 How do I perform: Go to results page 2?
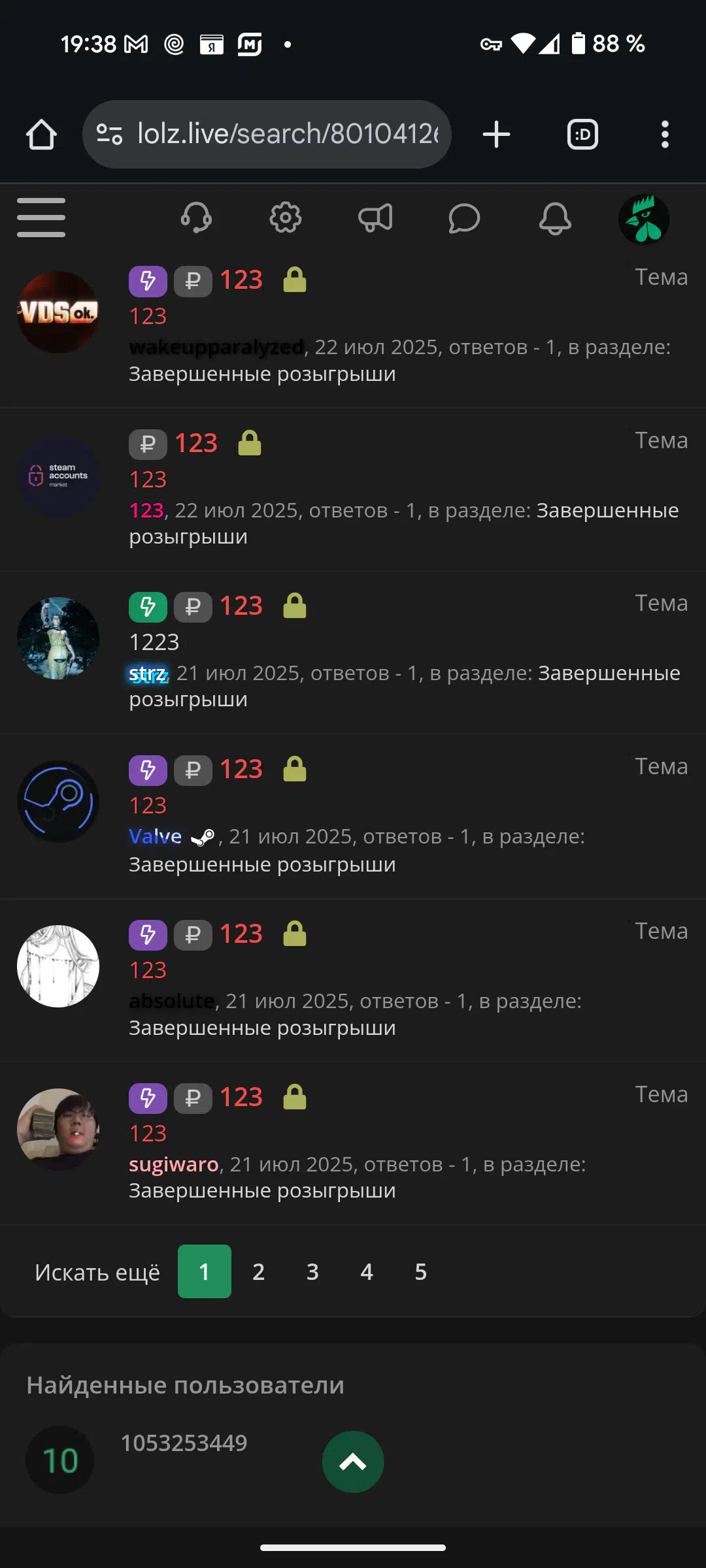[259, 1271]
